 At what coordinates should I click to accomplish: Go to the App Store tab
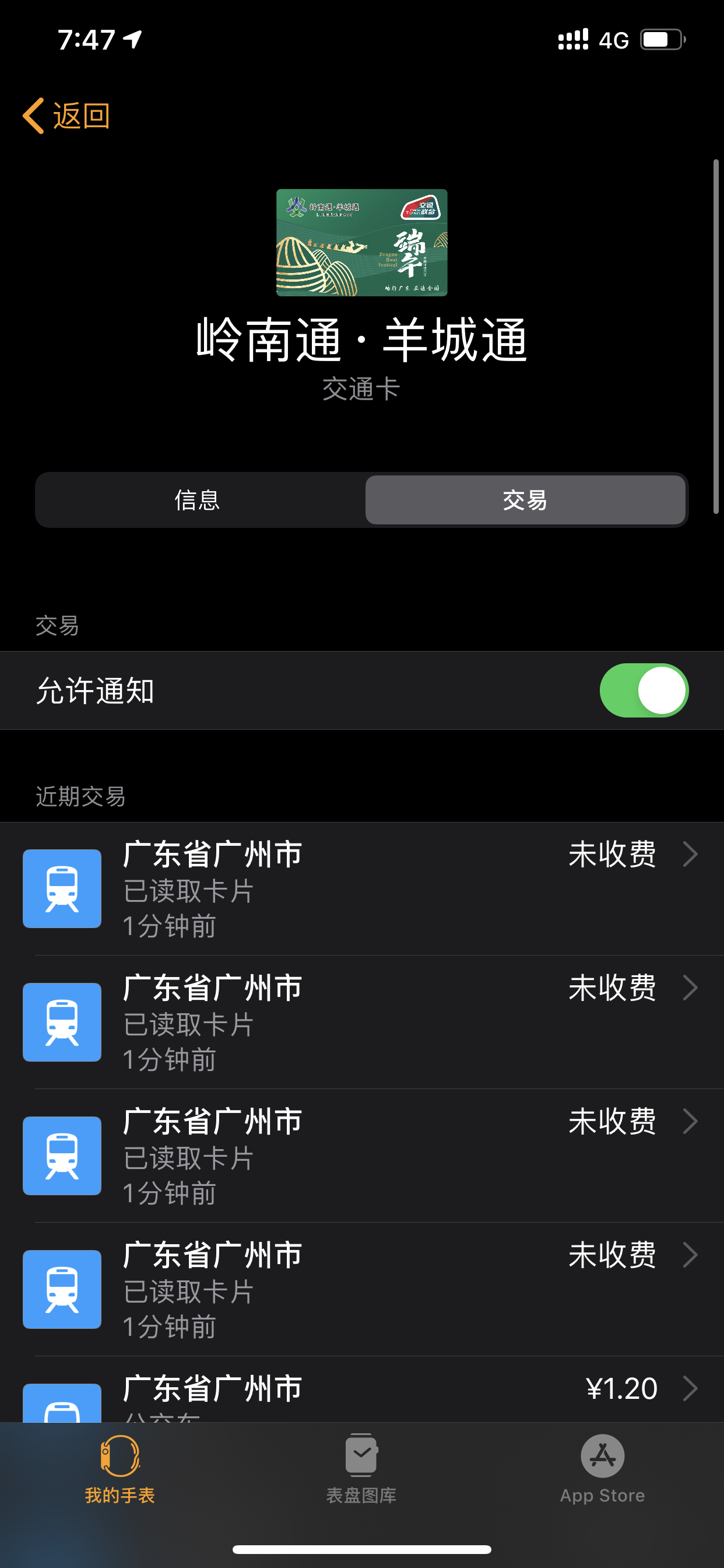602,1468
